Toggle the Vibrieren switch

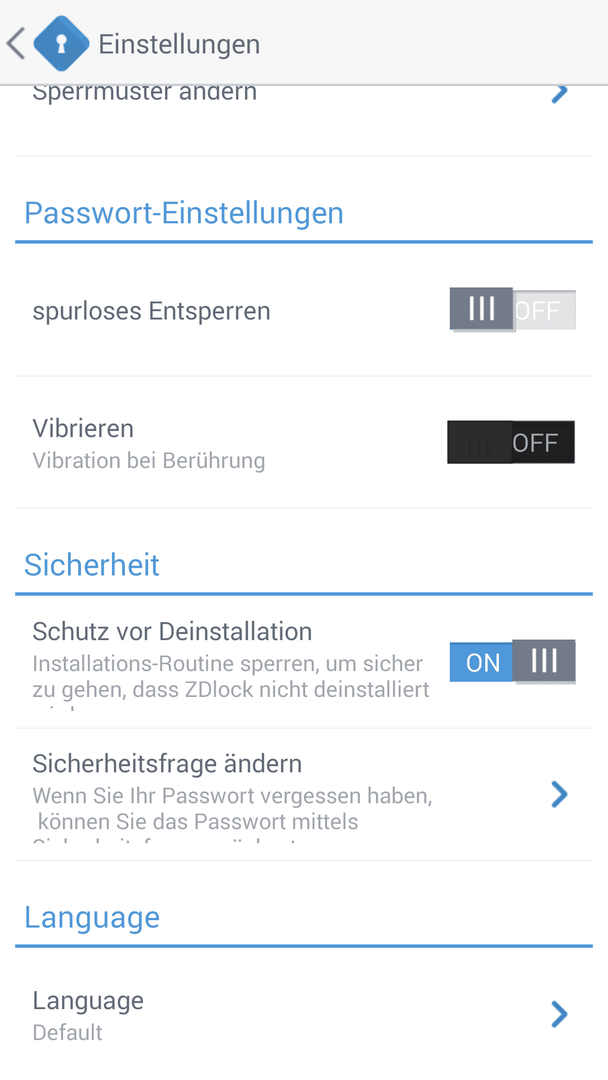click(511, 442)
